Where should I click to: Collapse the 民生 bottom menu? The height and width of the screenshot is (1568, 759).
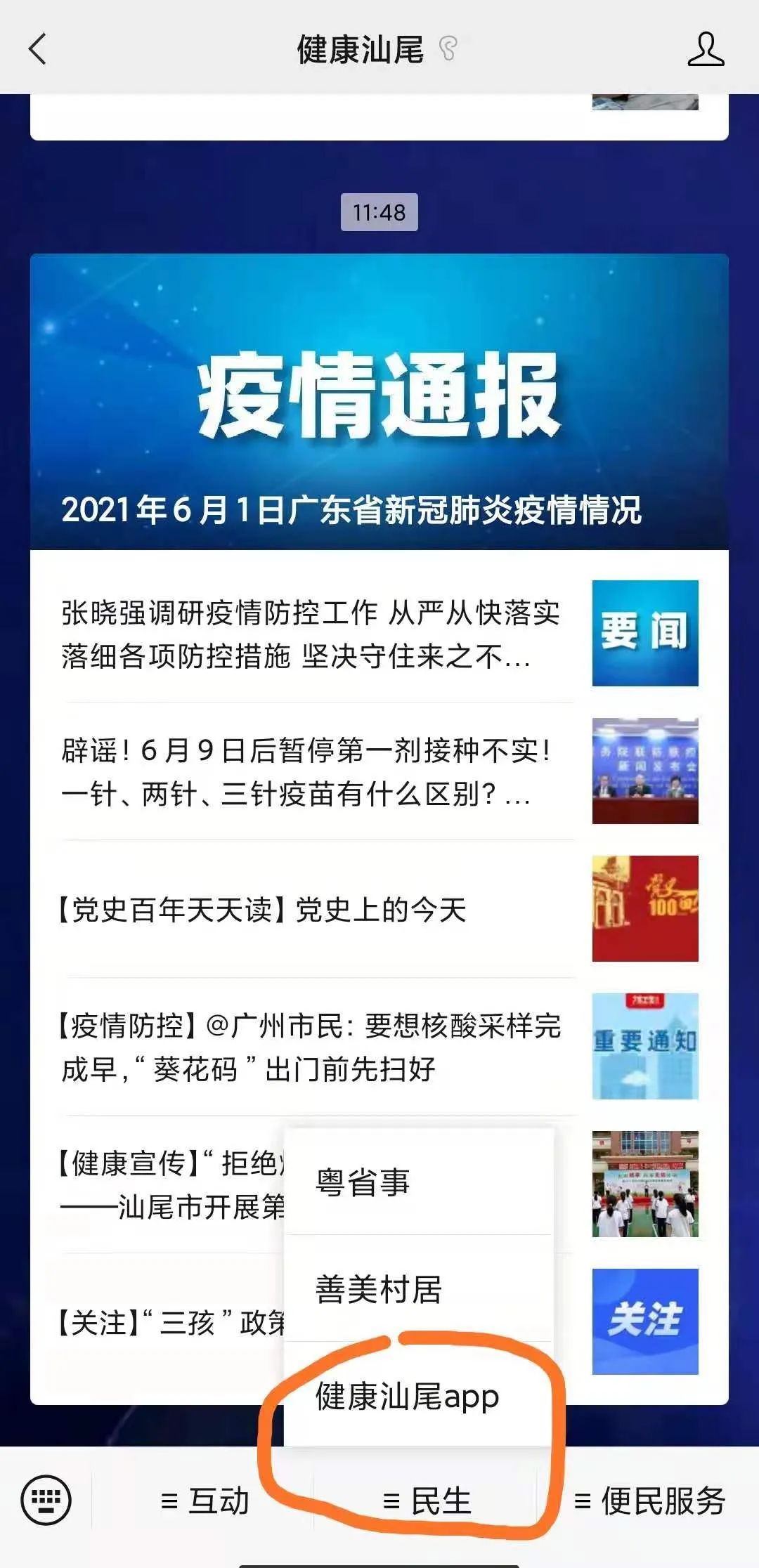(x=427, y=1501)
